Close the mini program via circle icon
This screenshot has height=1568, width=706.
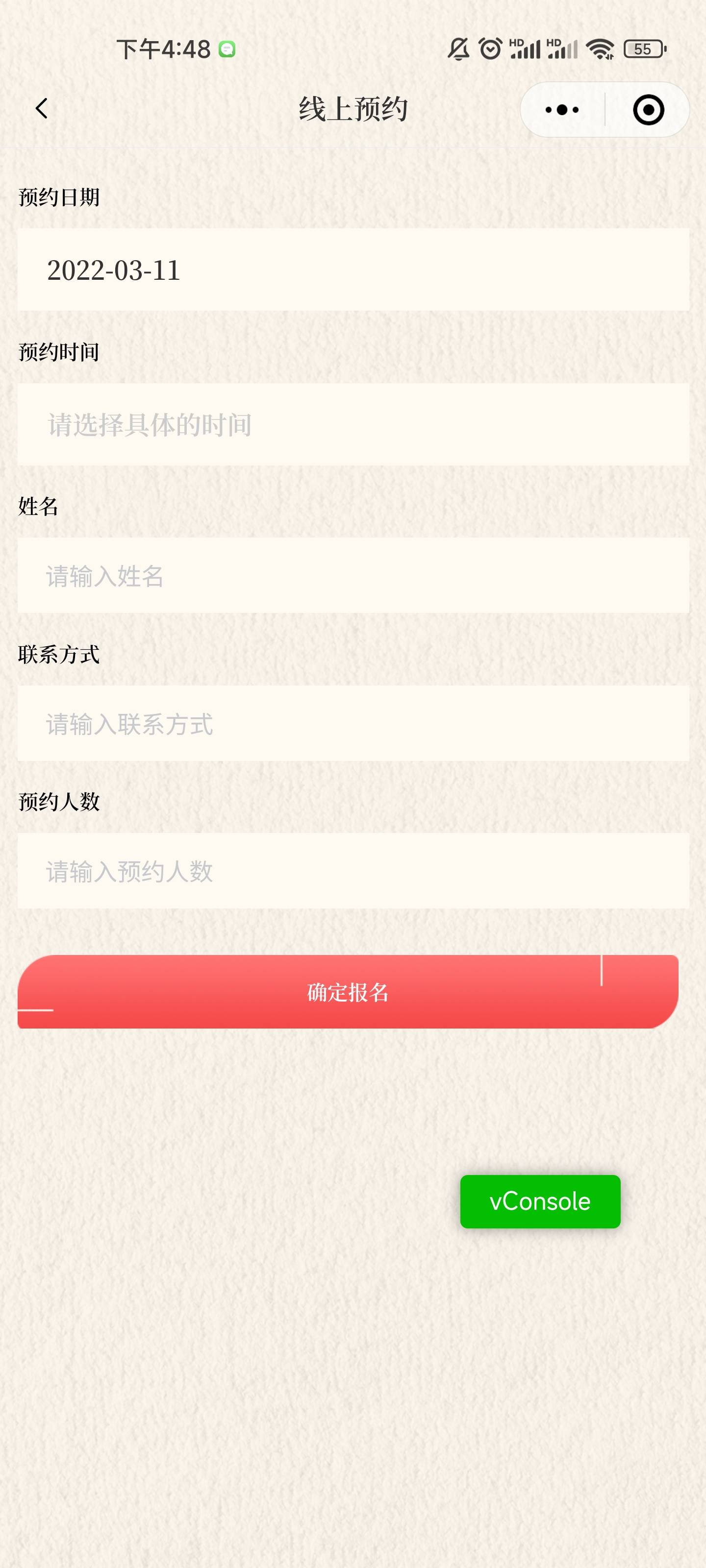648,110
